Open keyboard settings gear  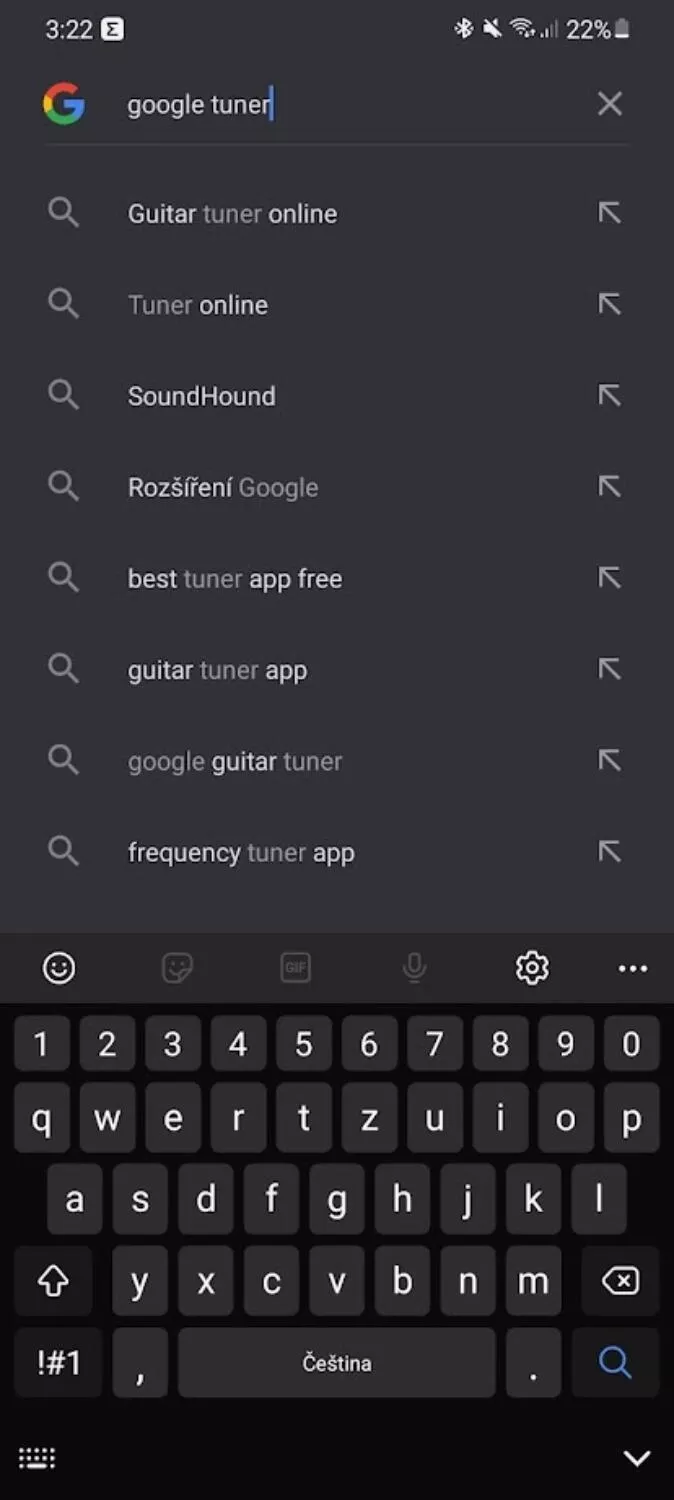532,967
